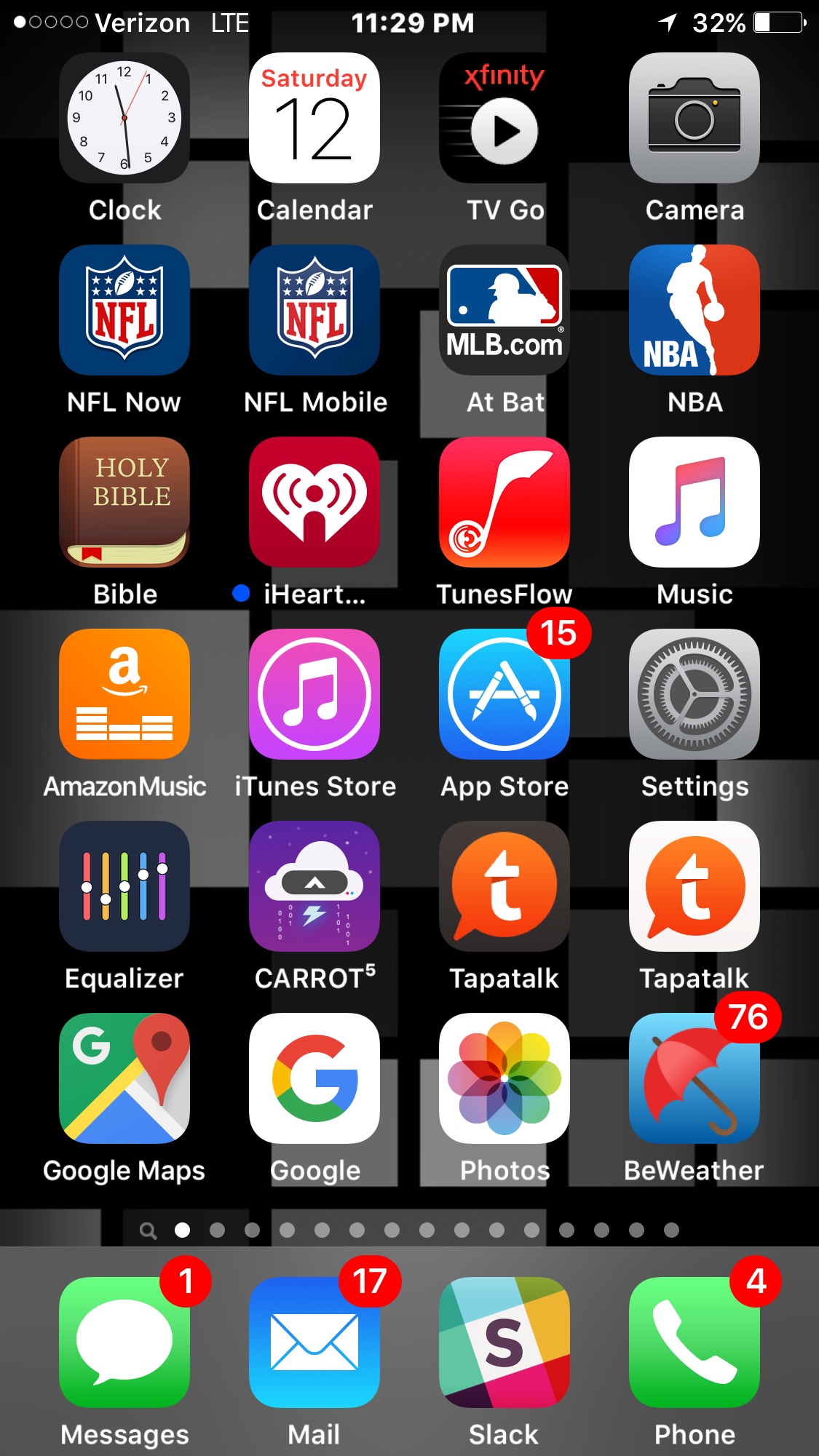Image resolution: width=819 pixels, height=1456 pixels.
Task: Launch BeWeather with 76 notifications
Action: pyautogui.click(x=695, y=1078)
